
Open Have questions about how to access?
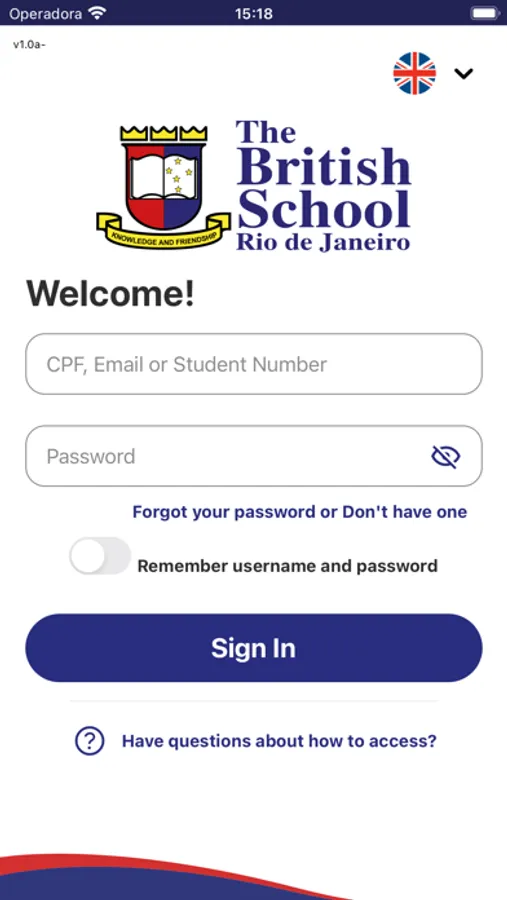pos(279,741)
